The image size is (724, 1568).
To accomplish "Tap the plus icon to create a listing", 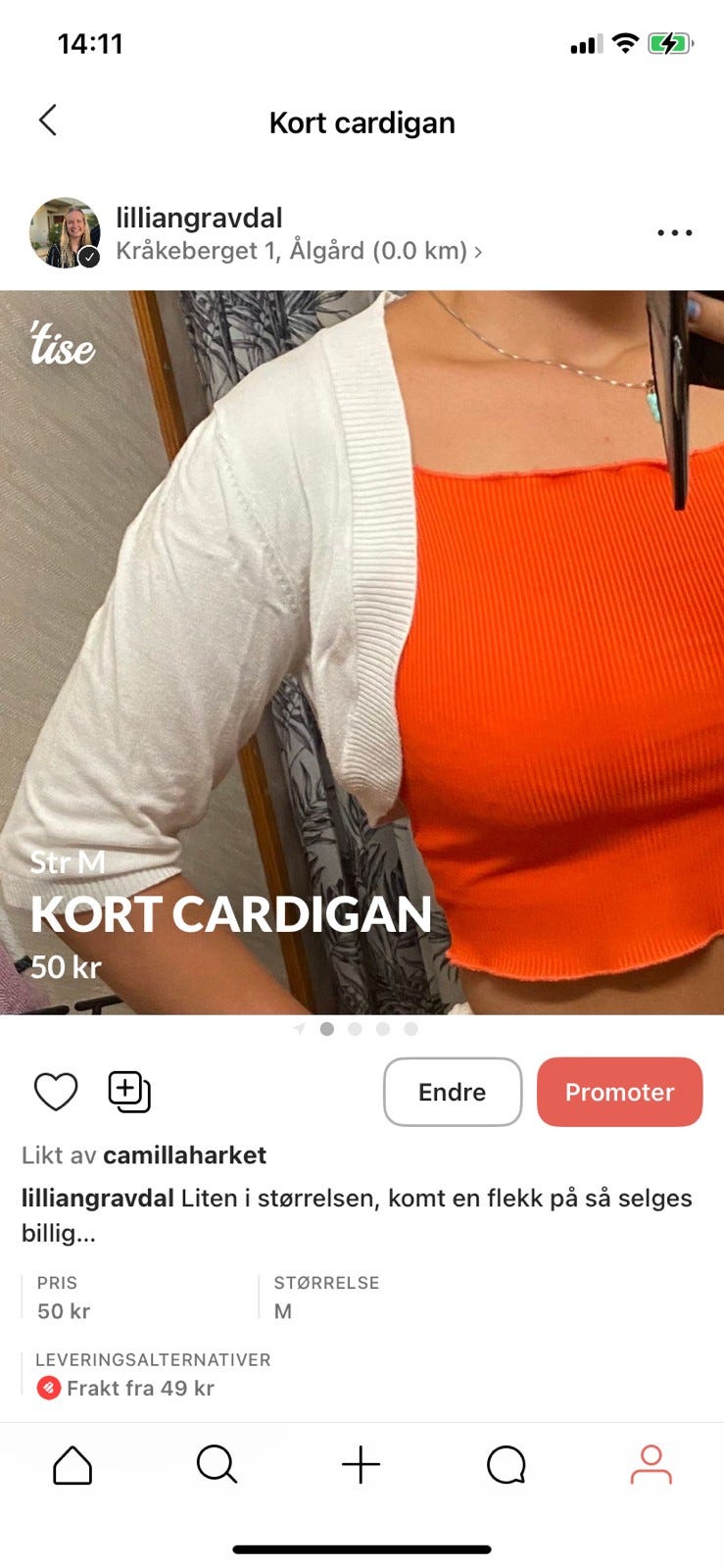I will [x=362, y=1465].
